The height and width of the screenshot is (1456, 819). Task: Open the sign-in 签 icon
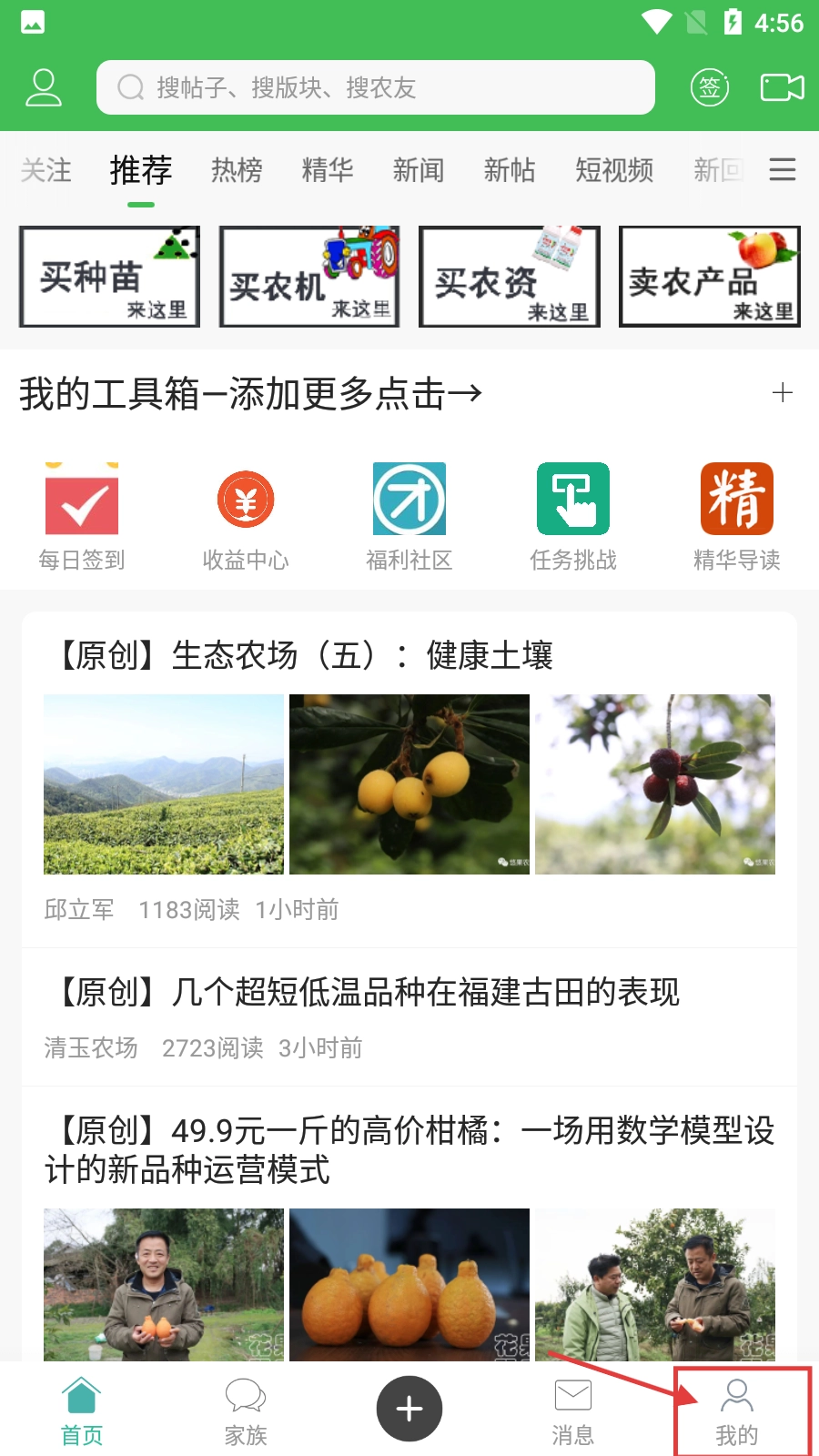pos(710,87)
